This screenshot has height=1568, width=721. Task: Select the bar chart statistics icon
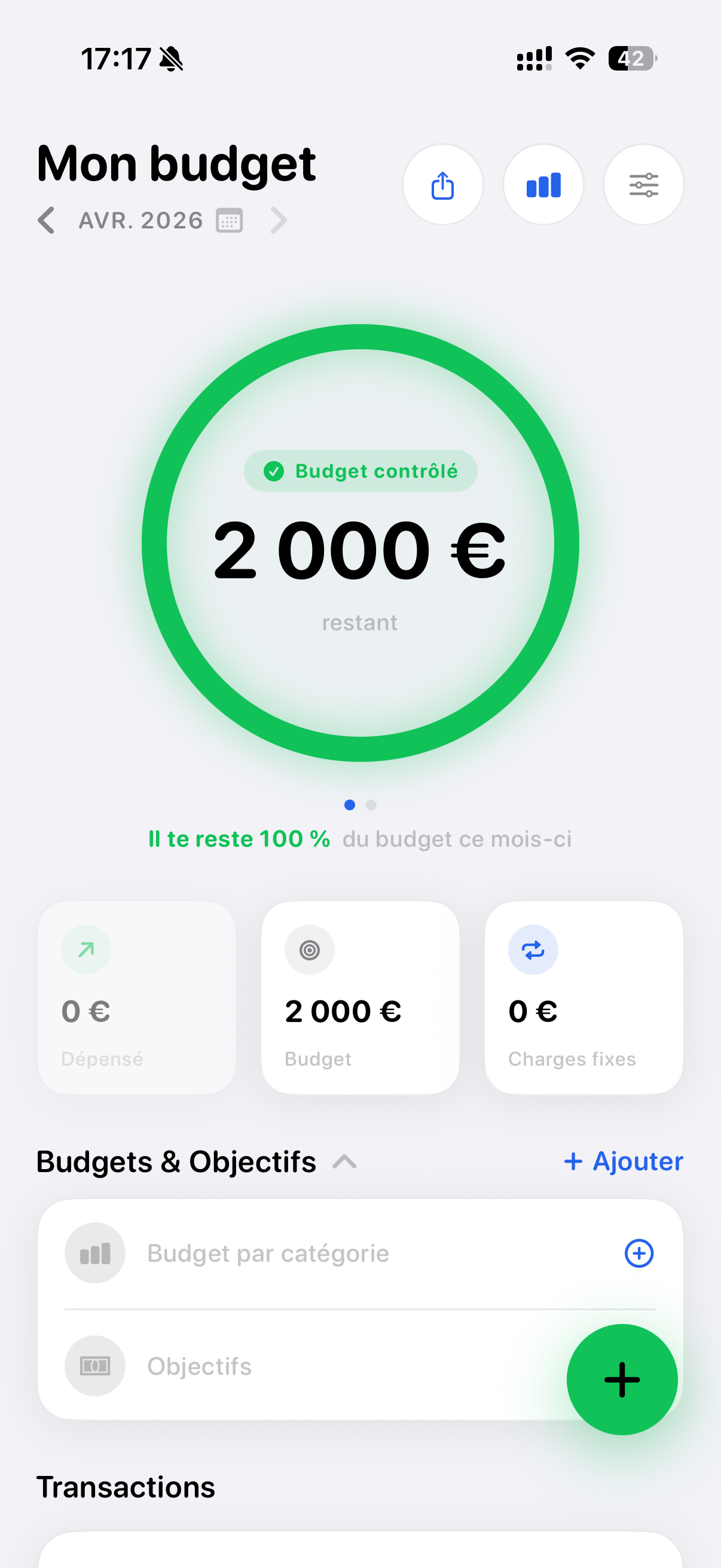coord(543,184)
